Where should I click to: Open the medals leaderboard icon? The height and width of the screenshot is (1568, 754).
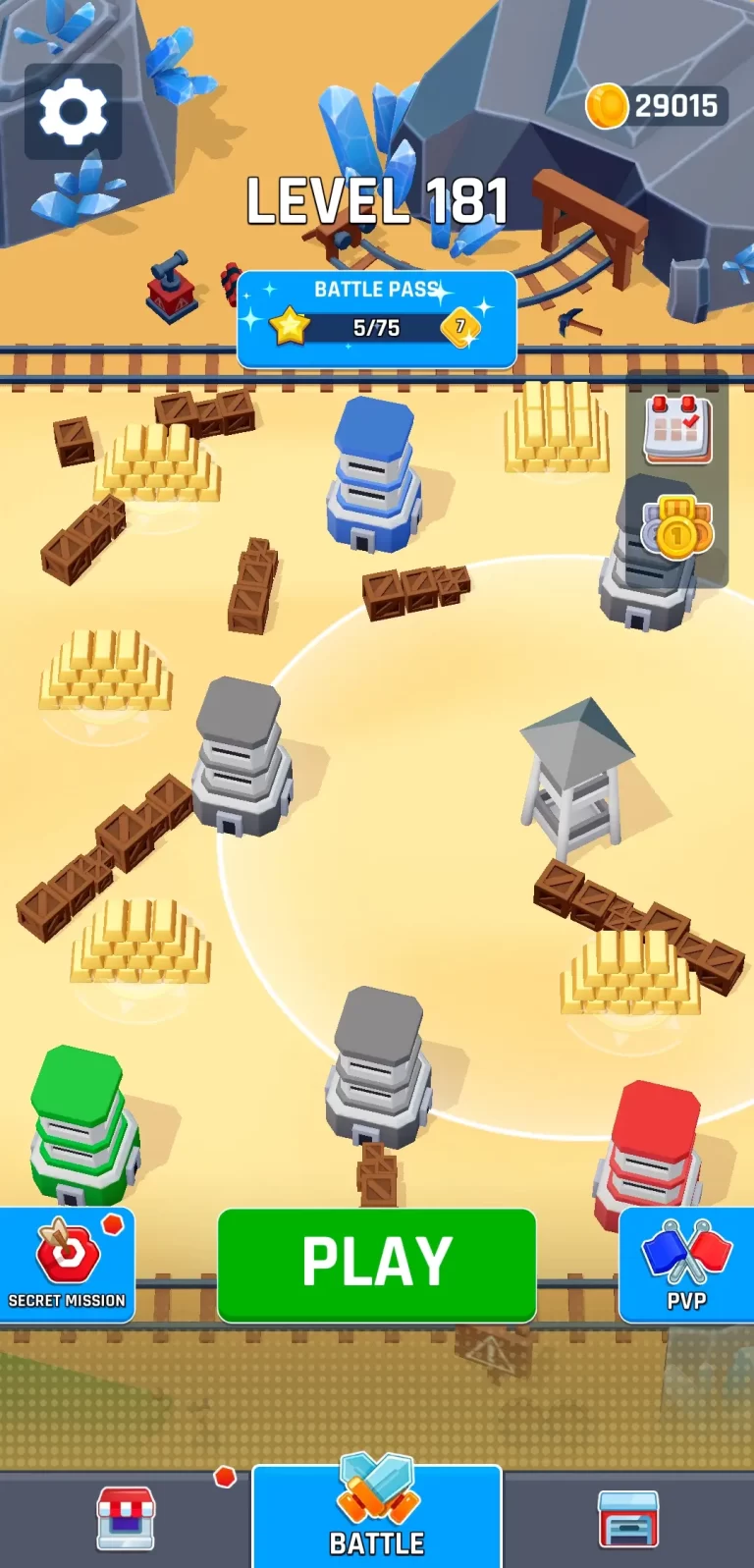(676, 527)
